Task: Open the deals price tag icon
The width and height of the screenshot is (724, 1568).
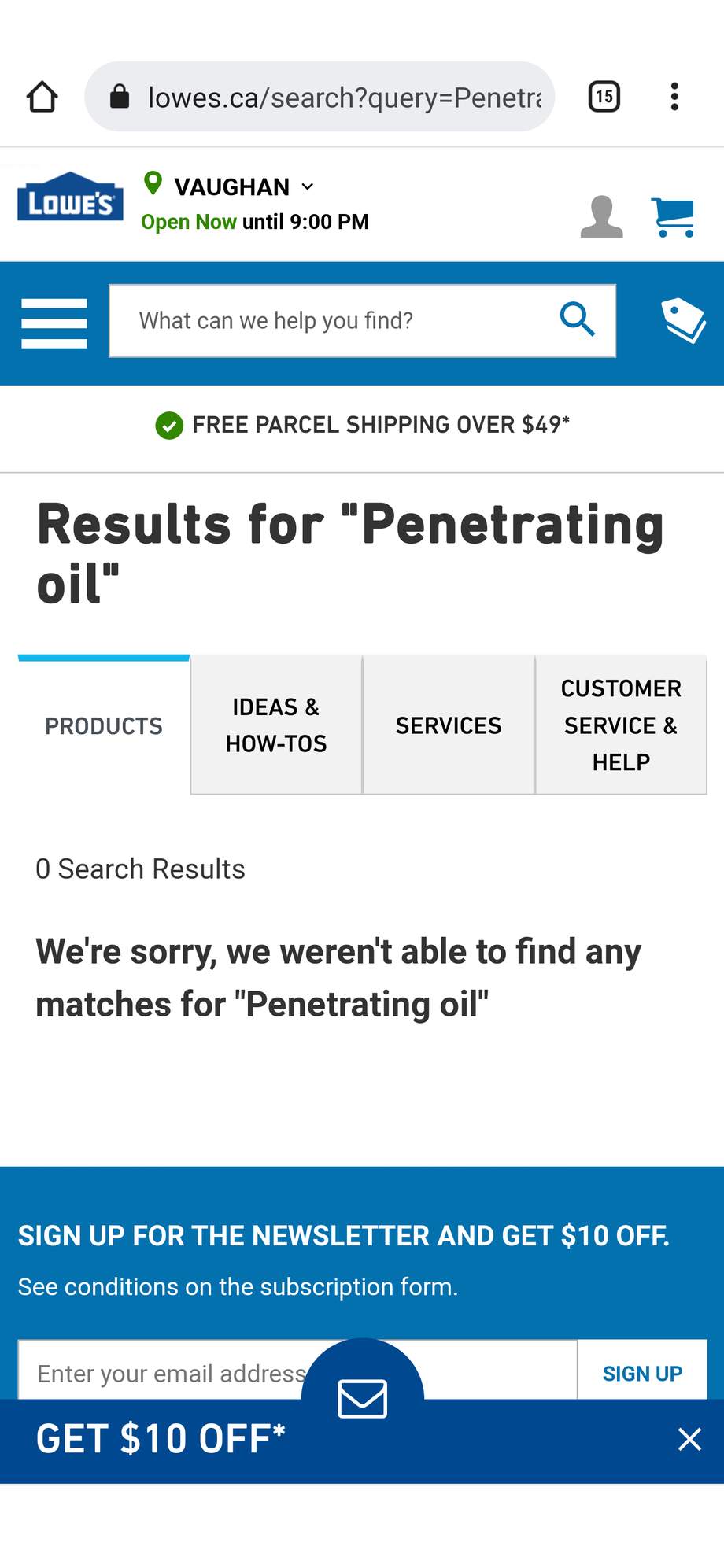Action: (x=683, y=320)
